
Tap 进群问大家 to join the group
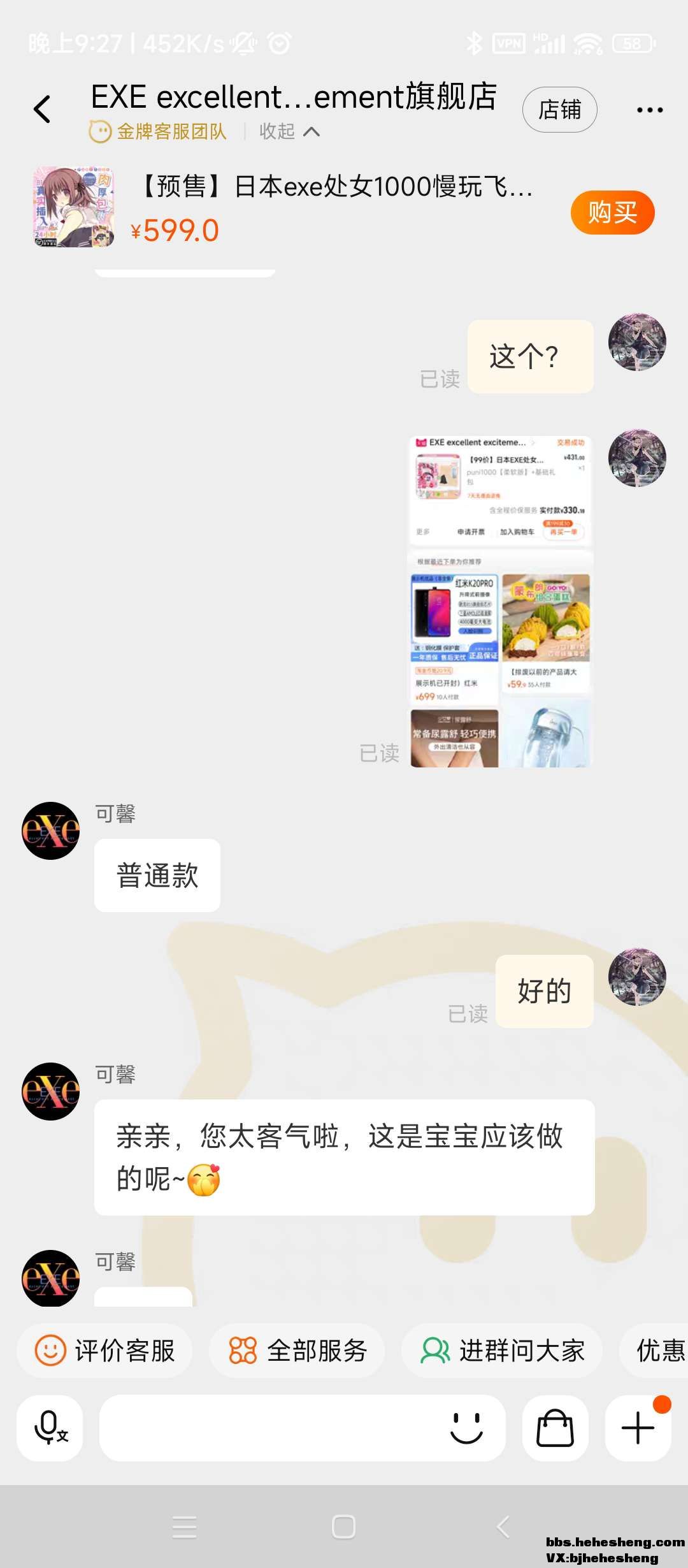tap(503, 1351)
